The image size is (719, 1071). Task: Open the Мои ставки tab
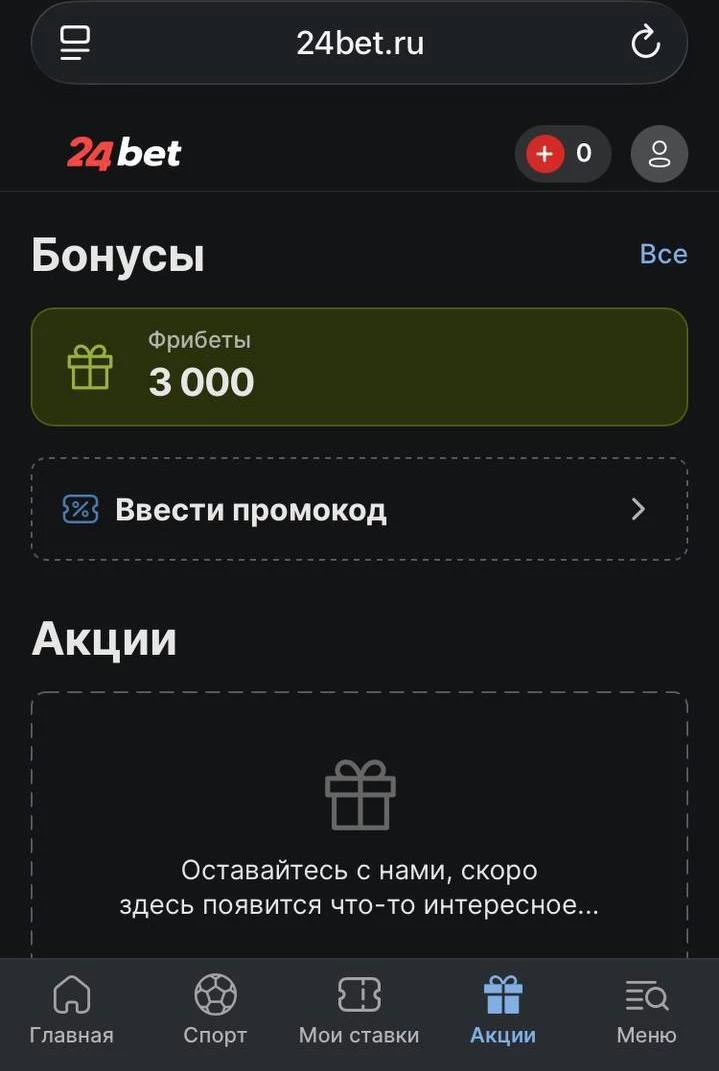coord(359,1010)
